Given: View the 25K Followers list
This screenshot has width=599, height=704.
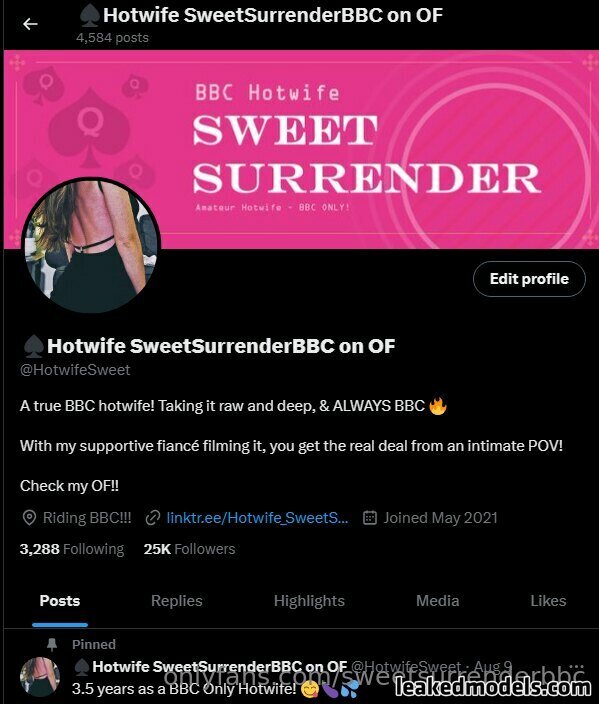Looking at the screenshot, I should (189, 549).
